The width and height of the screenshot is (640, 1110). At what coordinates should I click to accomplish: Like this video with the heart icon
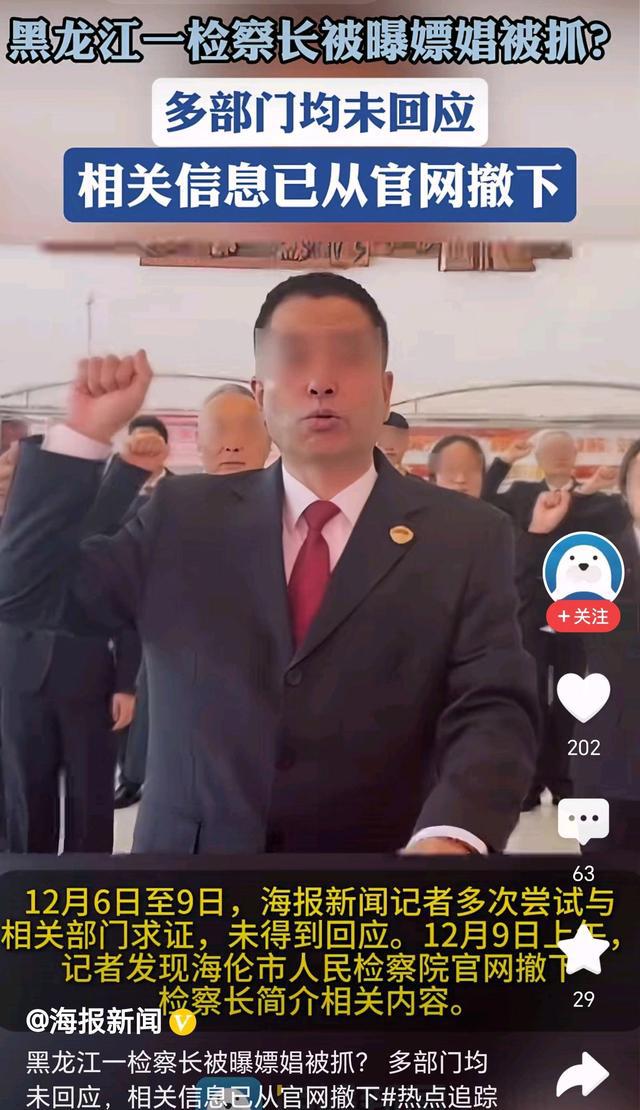(583, 697)
